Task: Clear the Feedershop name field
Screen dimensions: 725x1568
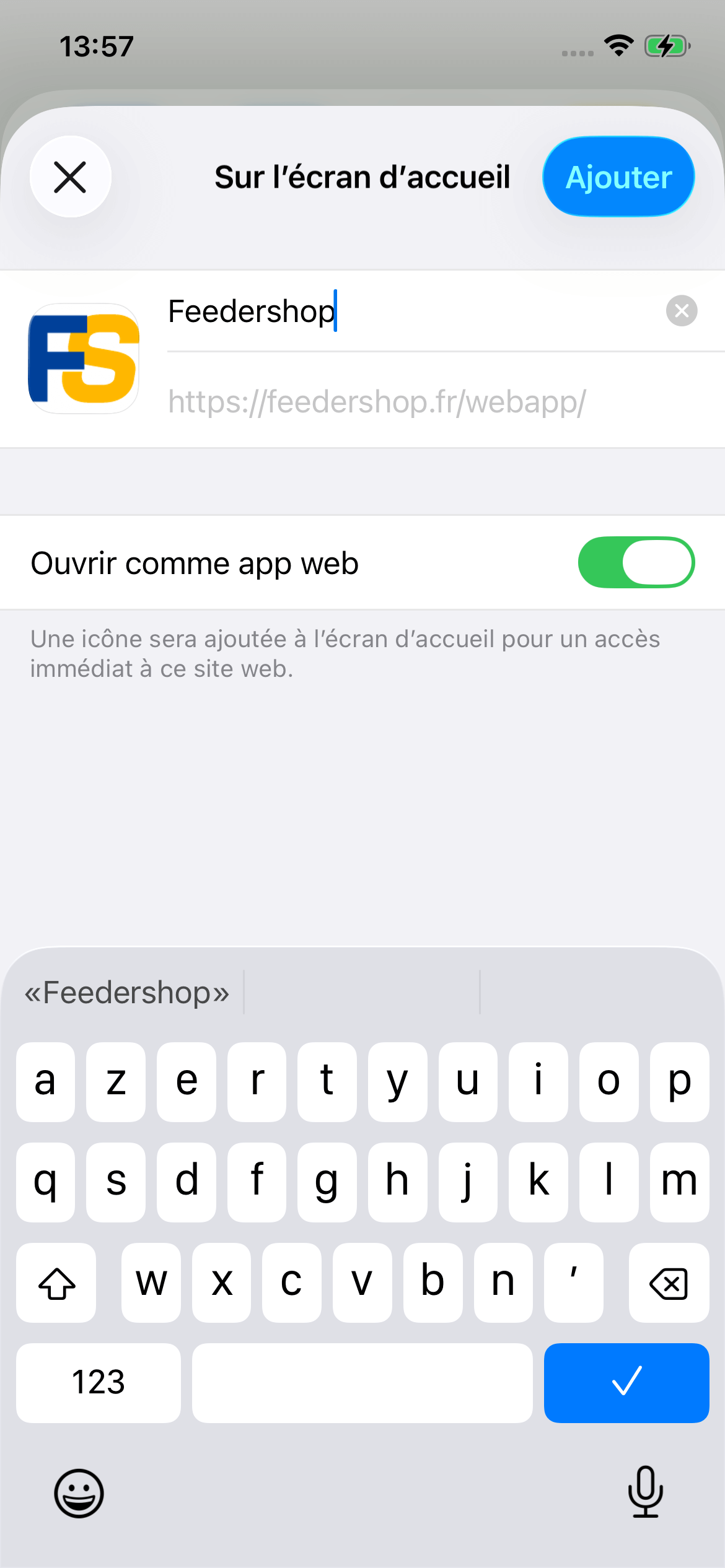Action: coord(681,311)
